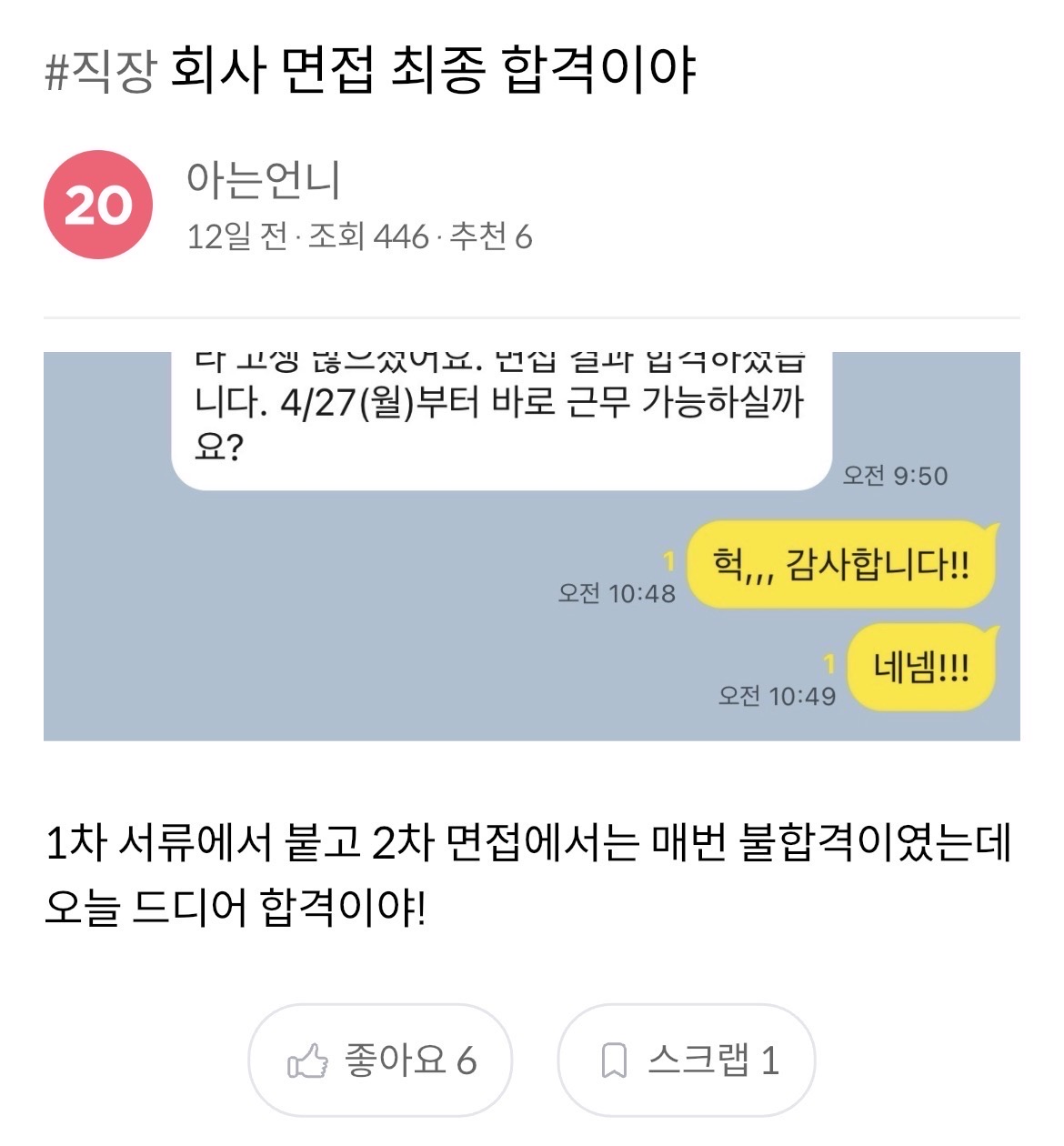Open the #직장 hashtag
The height and width of the screenshot is (1146, 1064).
pos(100,71)
